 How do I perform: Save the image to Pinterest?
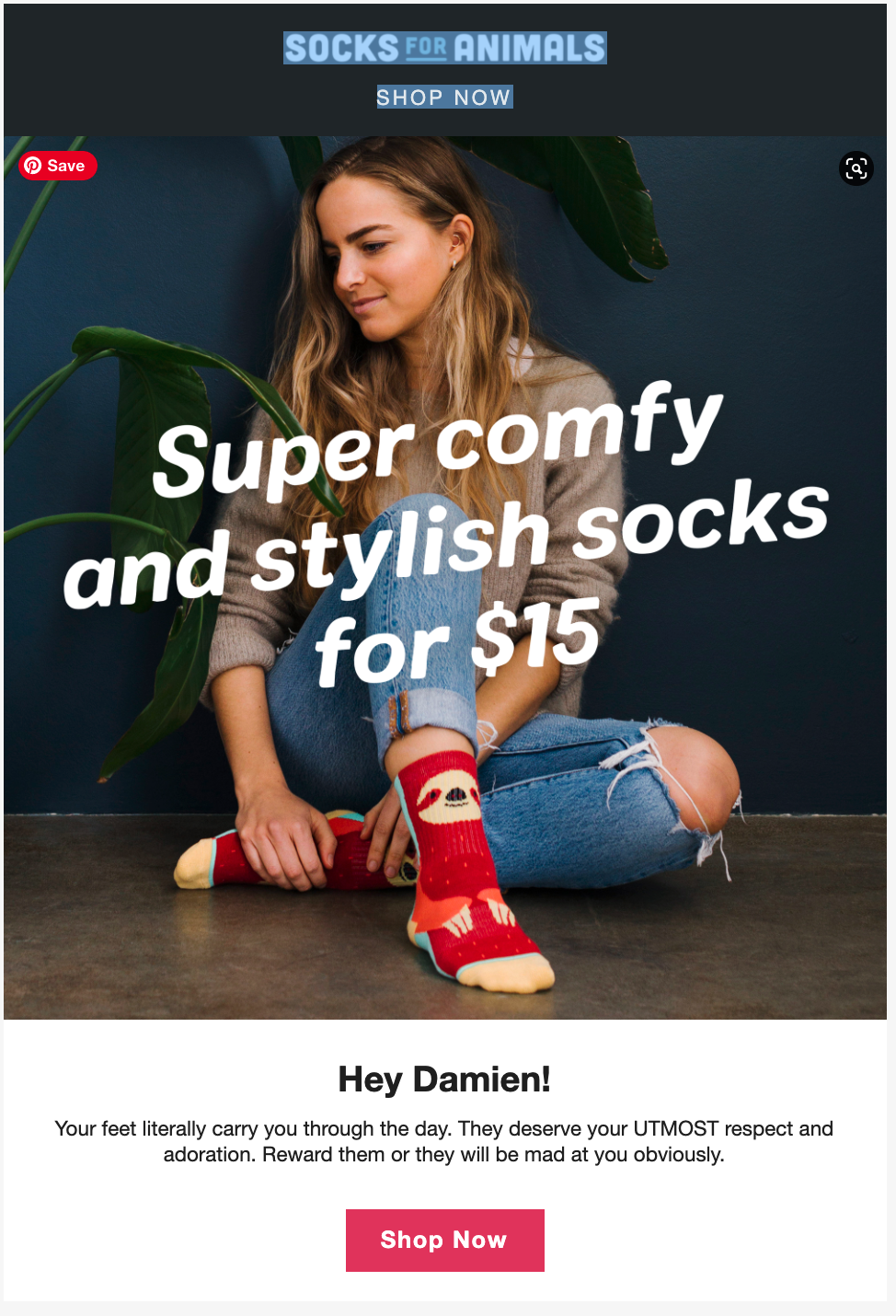57,166
